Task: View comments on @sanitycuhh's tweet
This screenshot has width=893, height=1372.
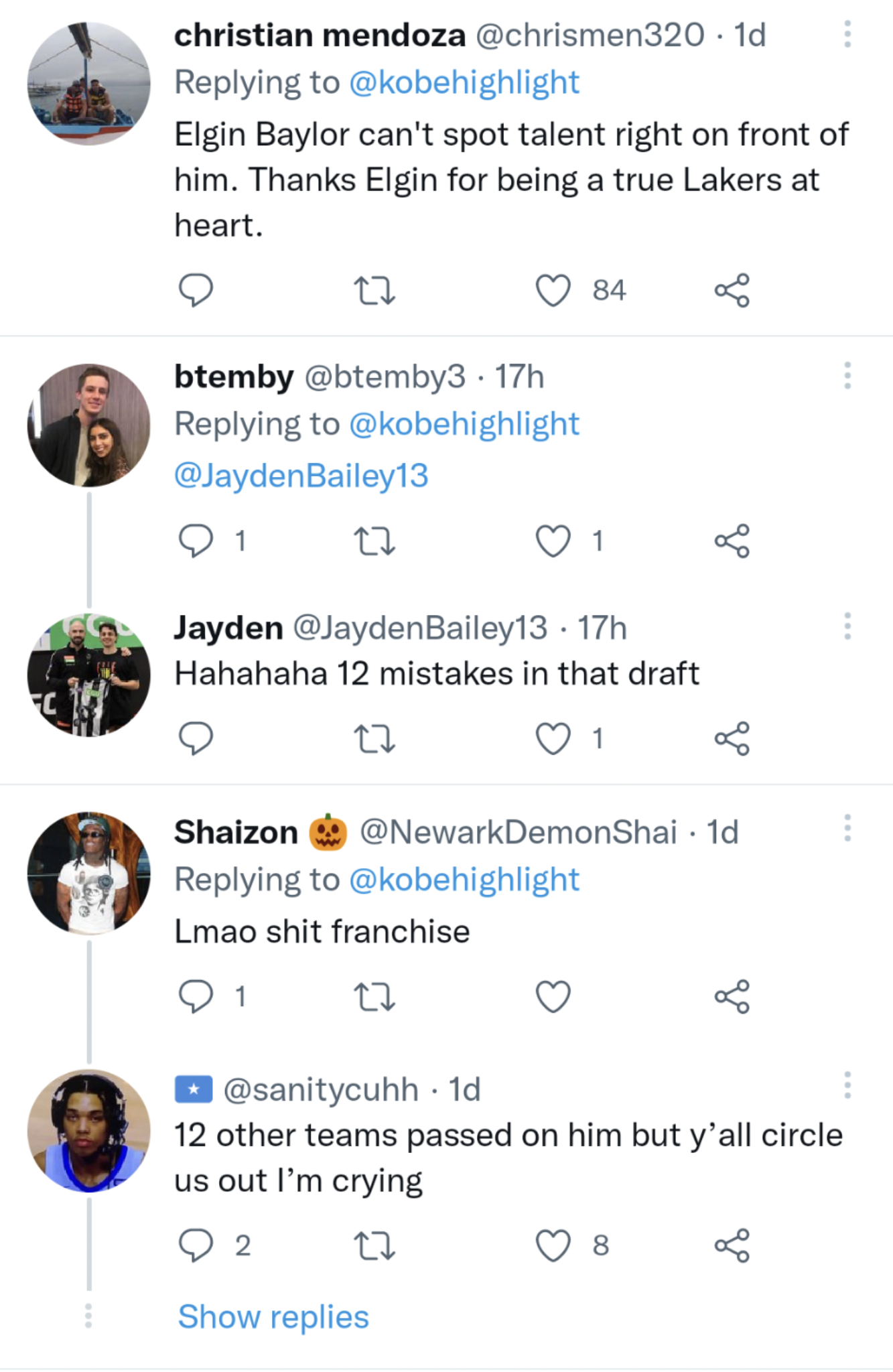Action: tap(196, 1245)
